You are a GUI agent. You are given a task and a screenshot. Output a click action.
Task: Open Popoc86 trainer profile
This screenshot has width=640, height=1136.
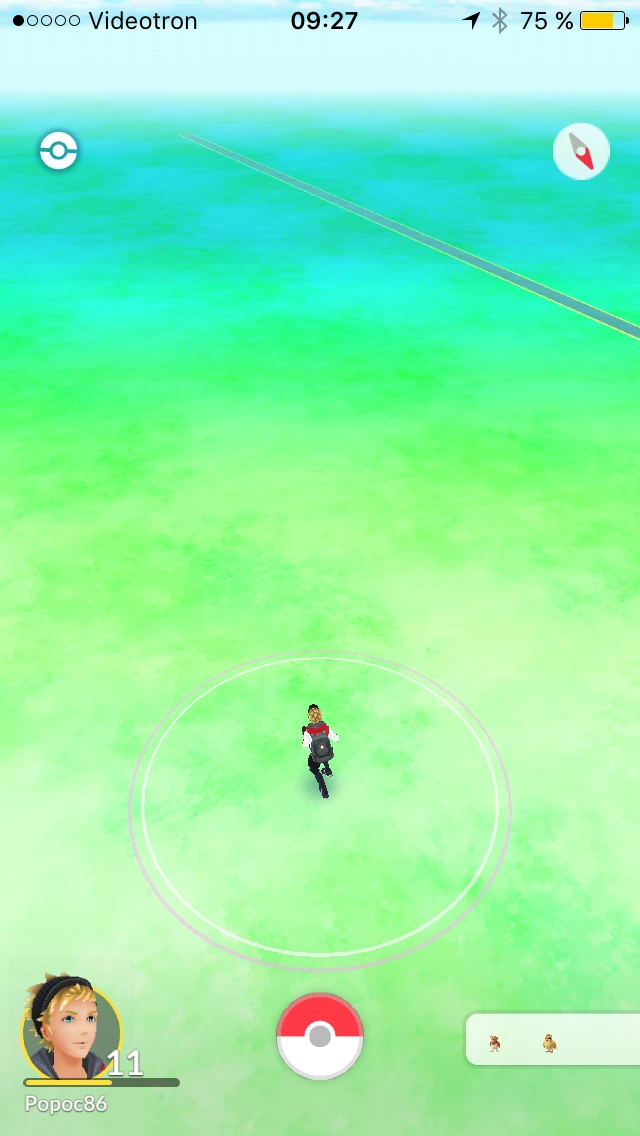(70, 1032)
